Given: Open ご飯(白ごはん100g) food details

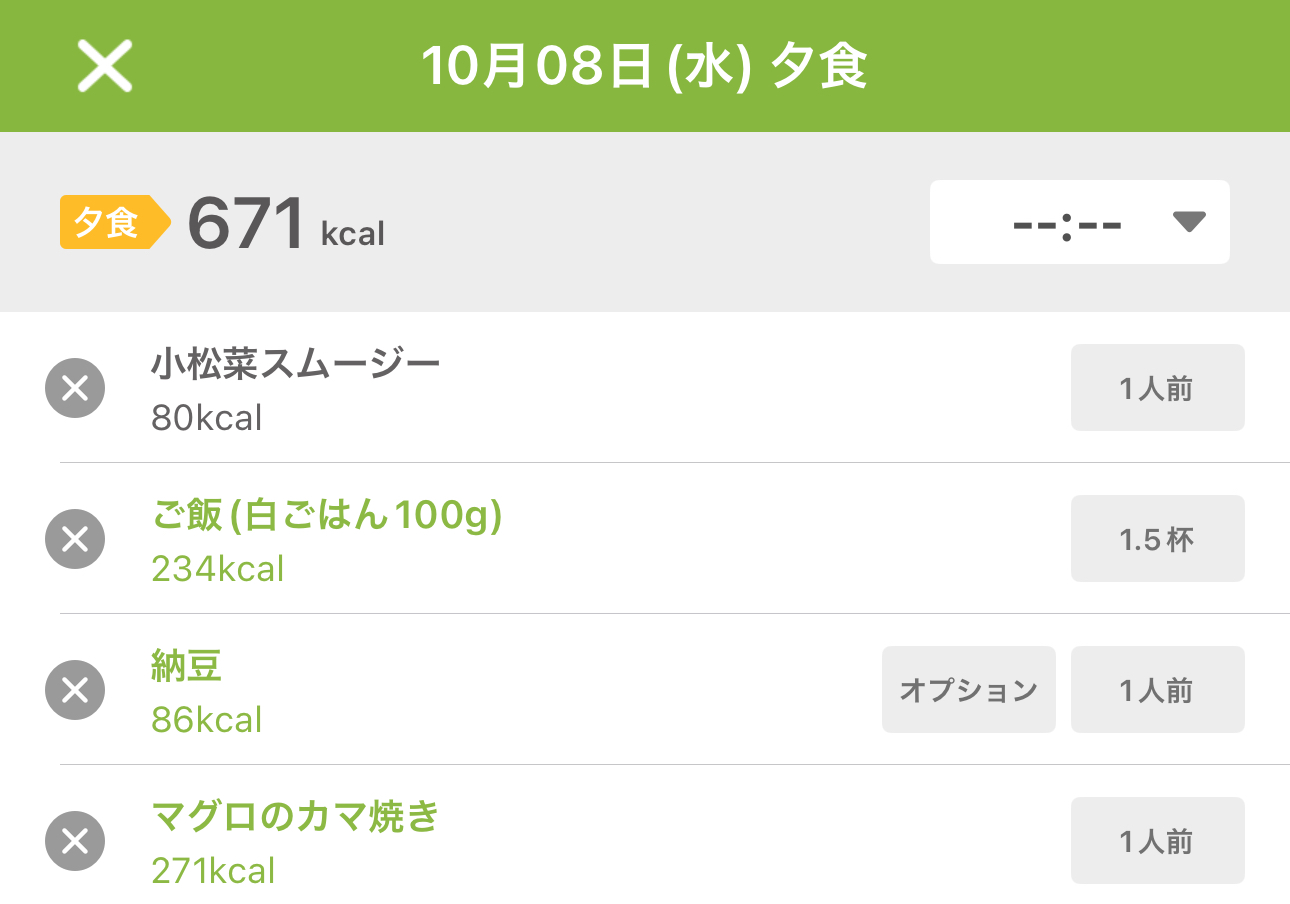Looking at the screenshot, I should point(326,517).
